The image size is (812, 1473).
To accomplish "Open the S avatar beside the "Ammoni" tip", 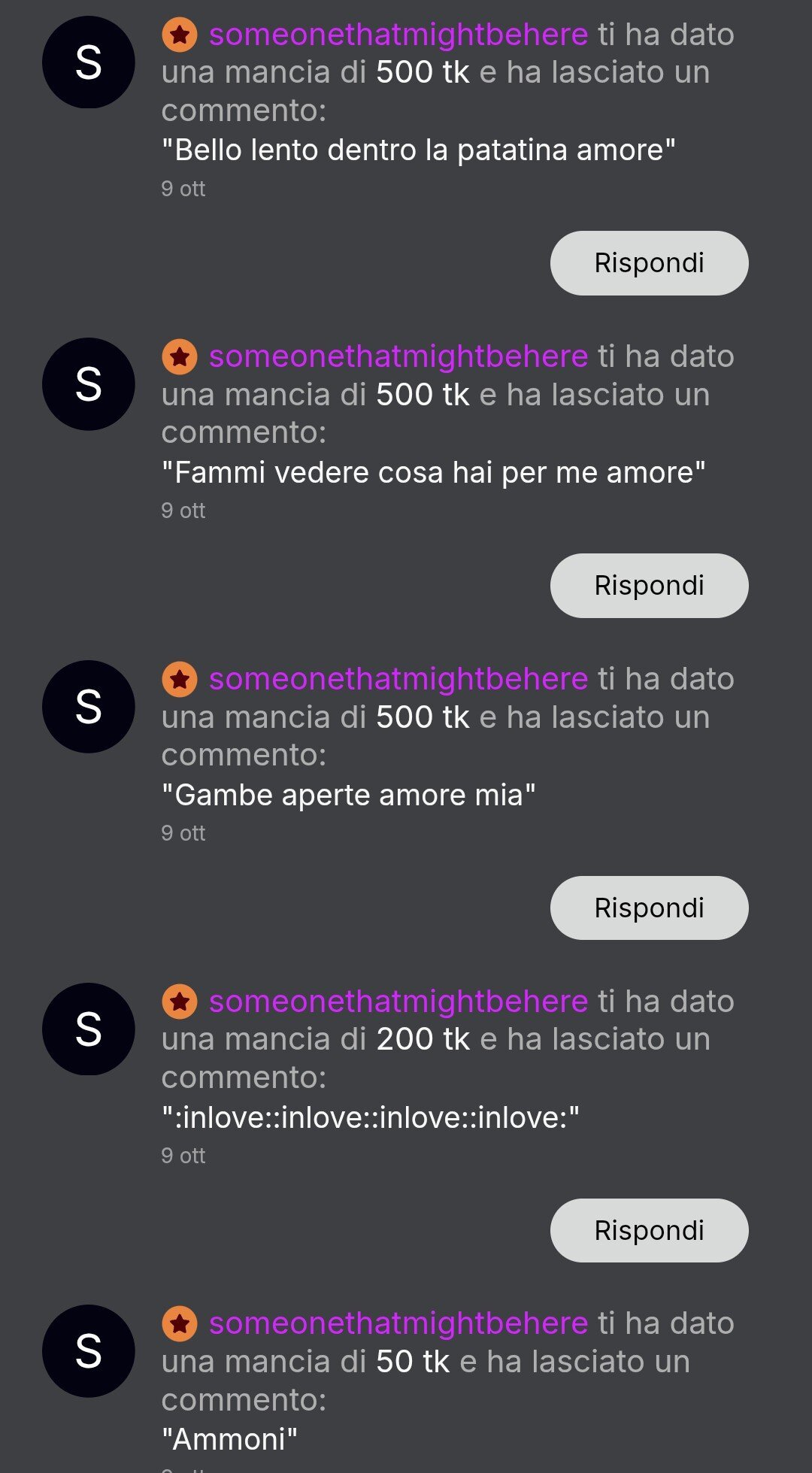I will [89, 1351].
